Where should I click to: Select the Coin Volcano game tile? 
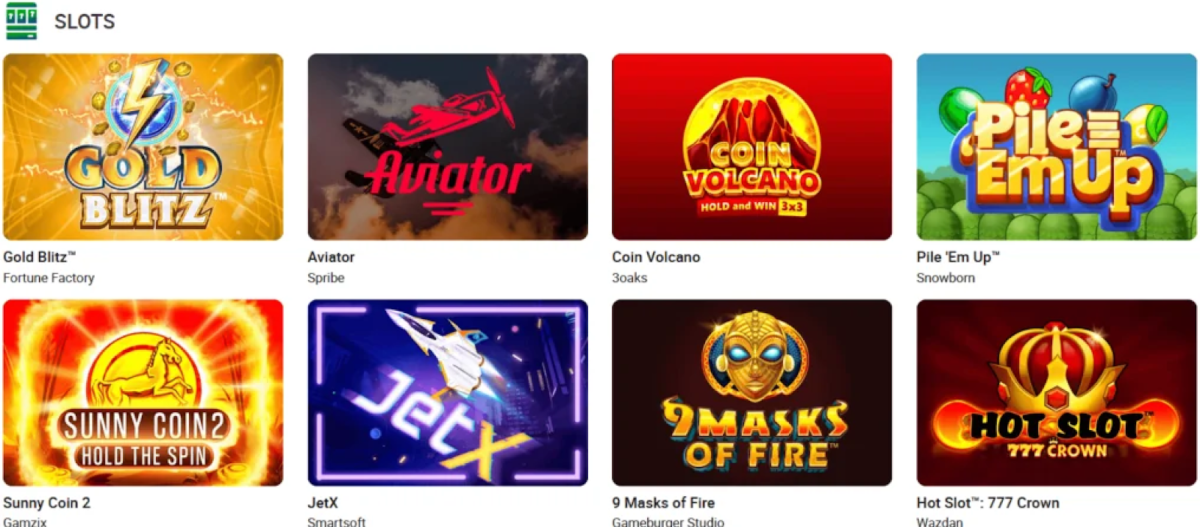click(751, 147)
